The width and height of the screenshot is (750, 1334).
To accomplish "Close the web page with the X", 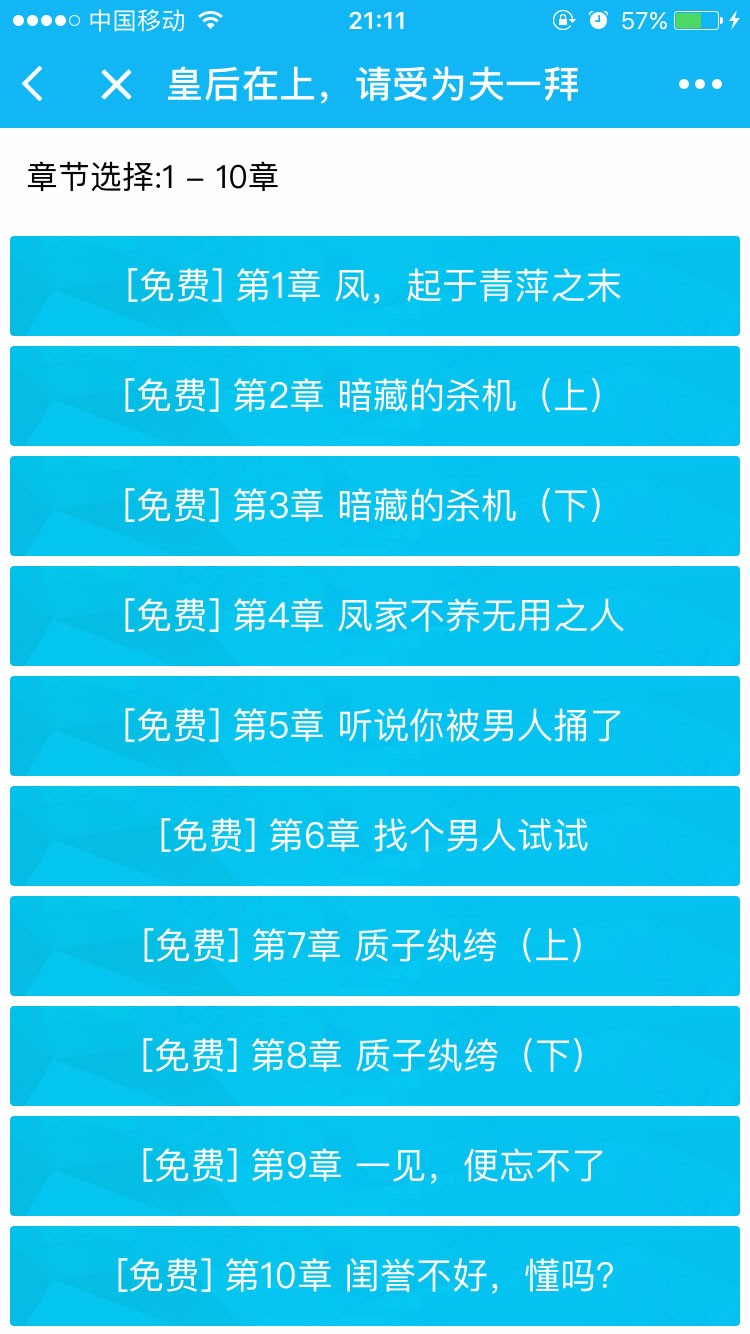I will (x=116, y=85).
